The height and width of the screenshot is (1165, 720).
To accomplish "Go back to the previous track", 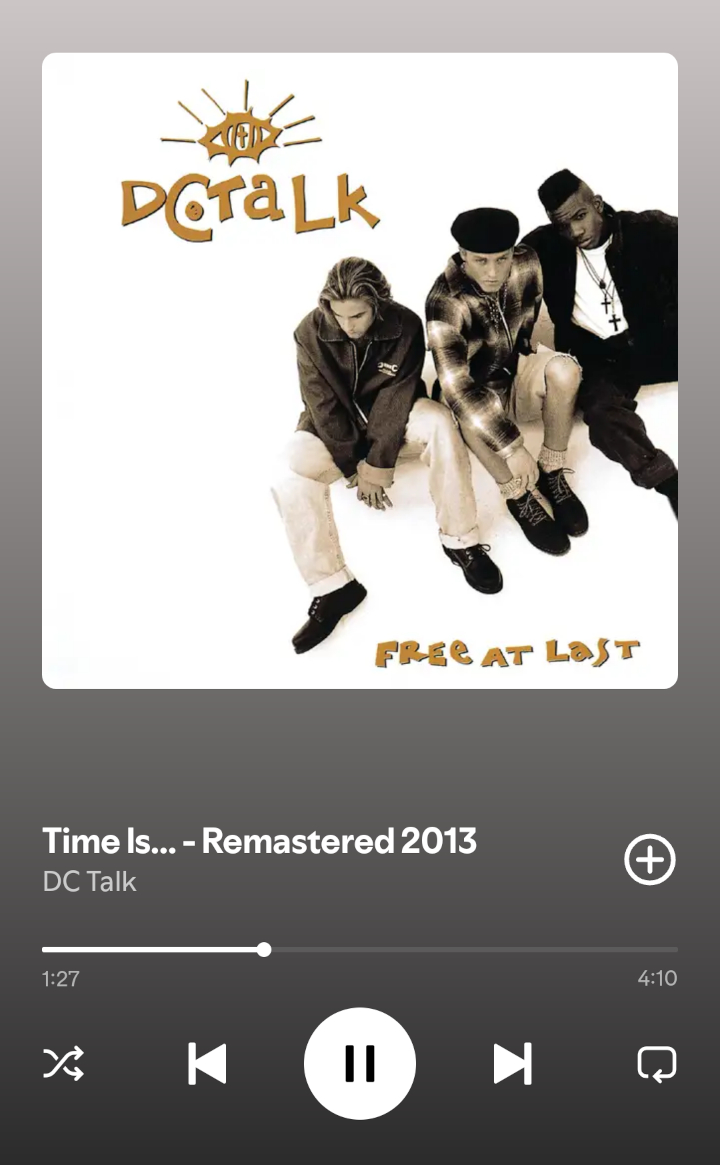I will [x=207, y=1063].
